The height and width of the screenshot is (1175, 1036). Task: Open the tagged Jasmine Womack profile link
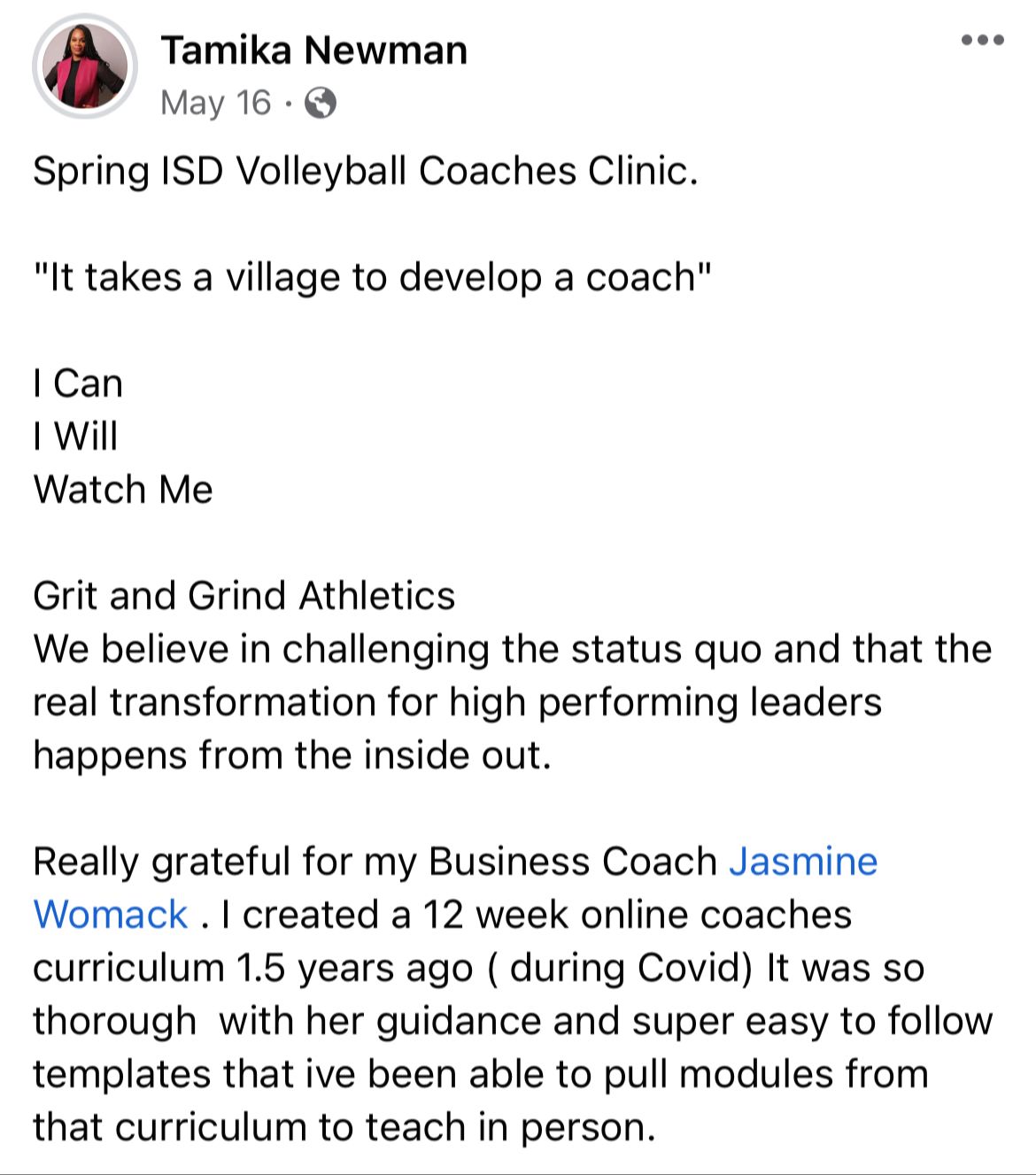pos(802,862)
